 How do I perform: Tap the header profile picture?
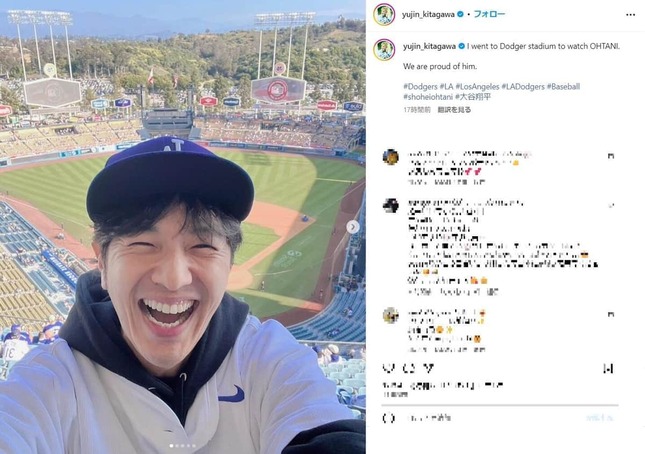point(384,14)
